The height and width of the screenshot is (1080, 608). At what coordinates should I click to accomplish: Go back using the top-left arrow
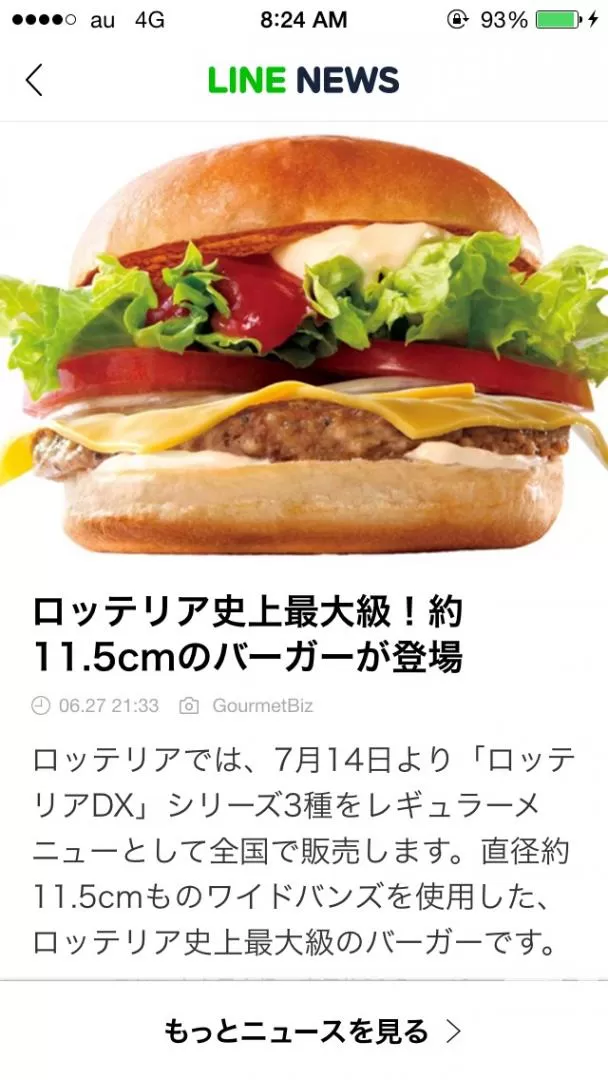pyautogui.click(x=34, y=80)
